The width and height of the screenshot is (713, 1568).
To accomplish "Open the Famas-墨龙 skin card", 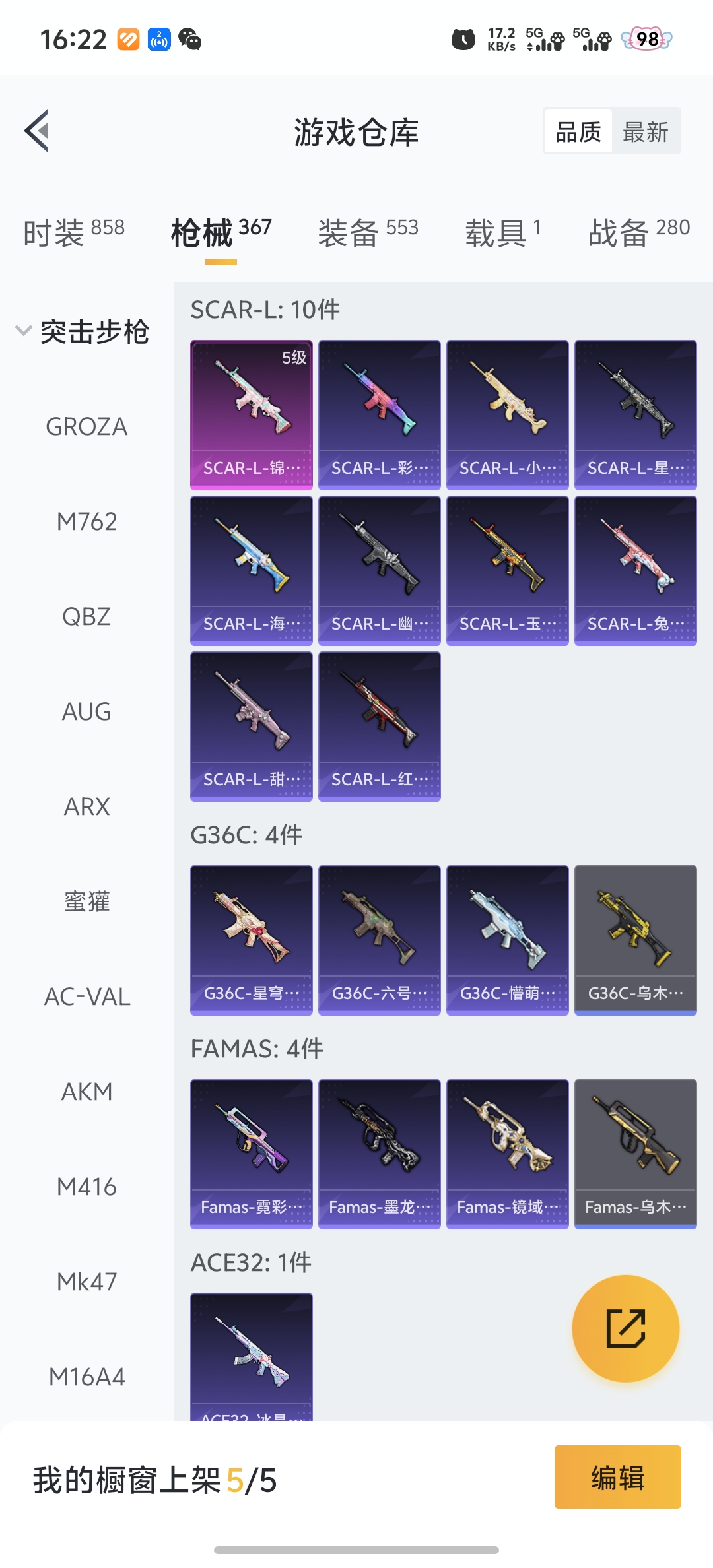I will point(379,1154).
